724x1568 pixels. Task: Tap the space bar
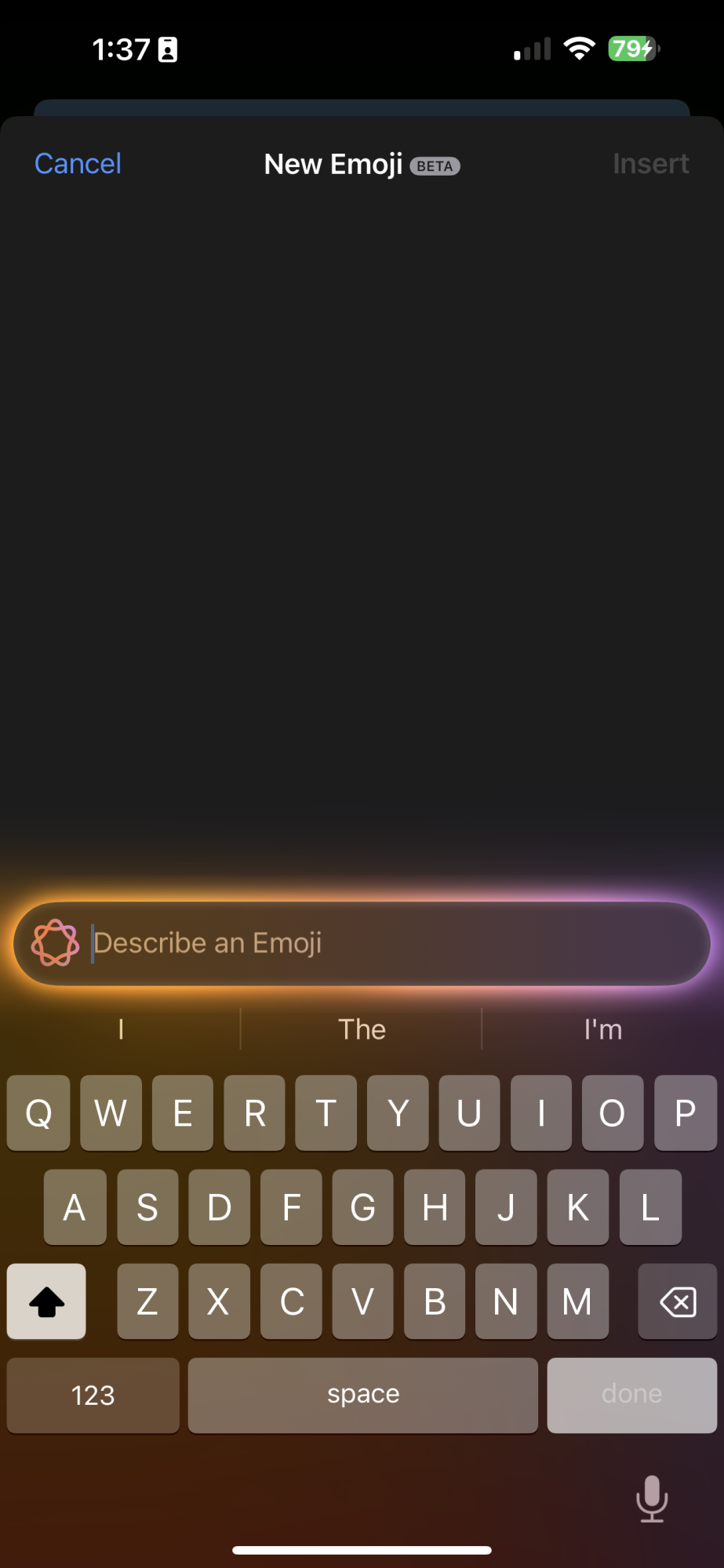(362, 1396)
